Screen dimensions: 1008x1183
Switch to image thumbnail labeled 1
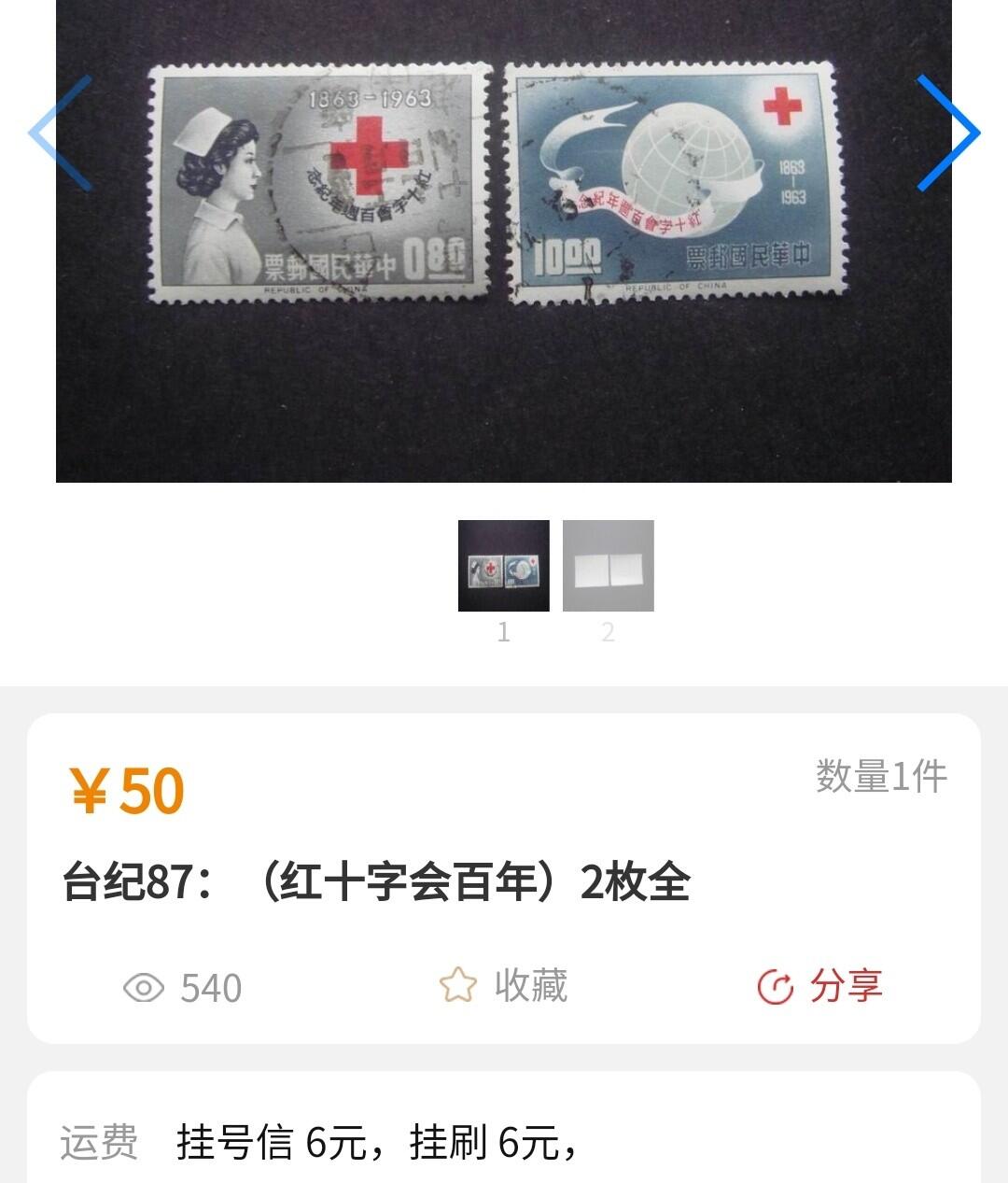(x=504, y=567)
